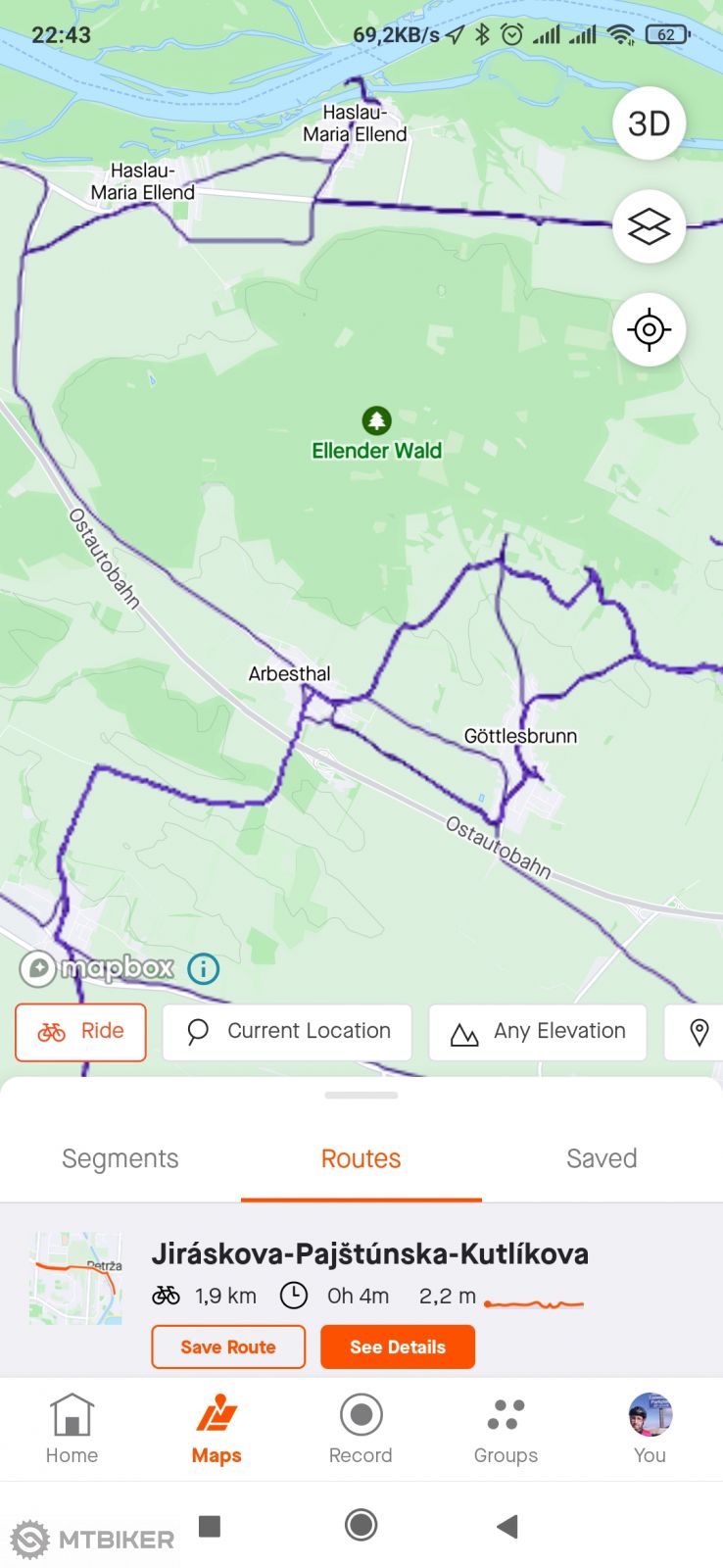The height and width of the screenshot is (1568, 723).
Task: Select the Routes tab
Action: coord(361,1158)
